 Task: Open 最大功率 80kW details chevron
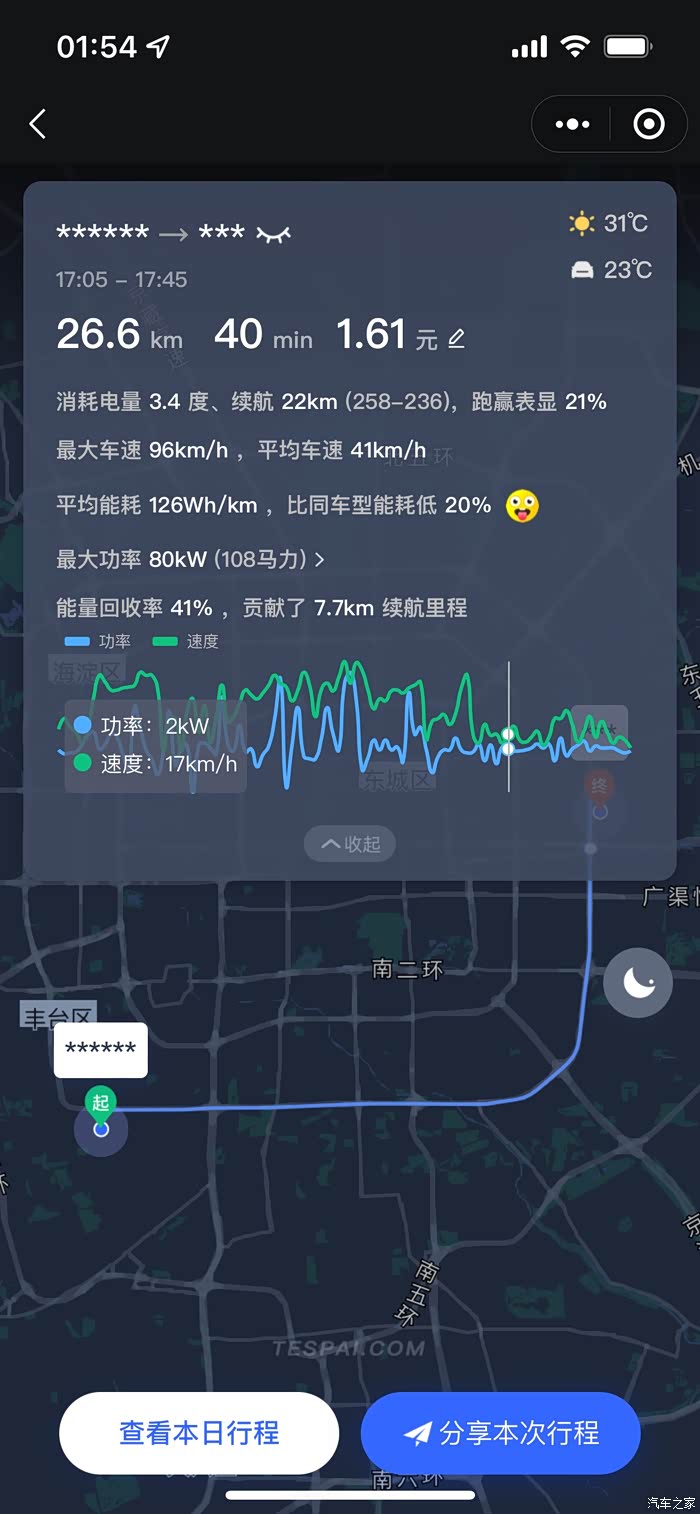point(320,560)
